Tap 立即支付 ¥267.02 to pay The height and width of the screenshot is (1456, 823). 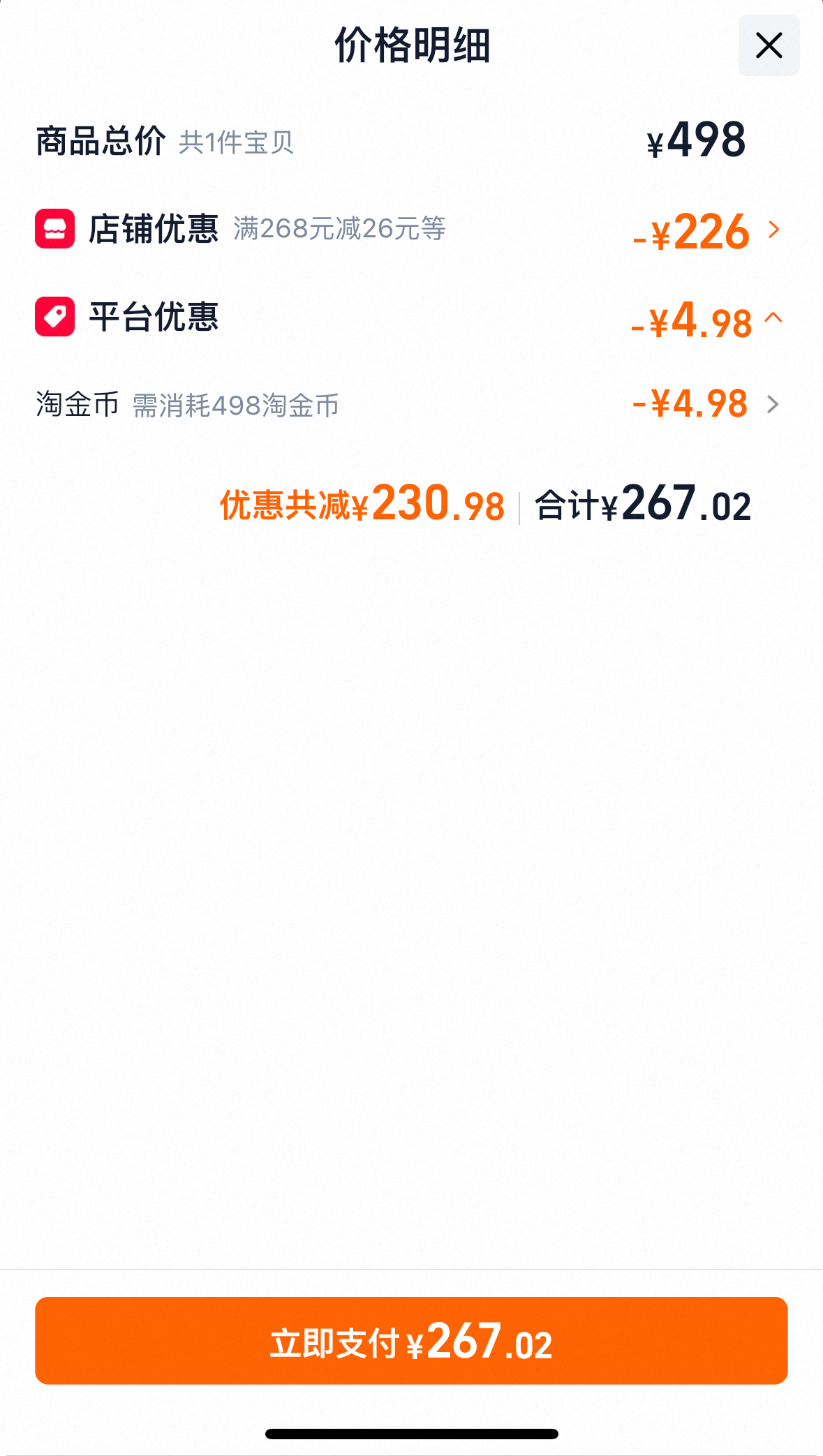coord(411,1340)
